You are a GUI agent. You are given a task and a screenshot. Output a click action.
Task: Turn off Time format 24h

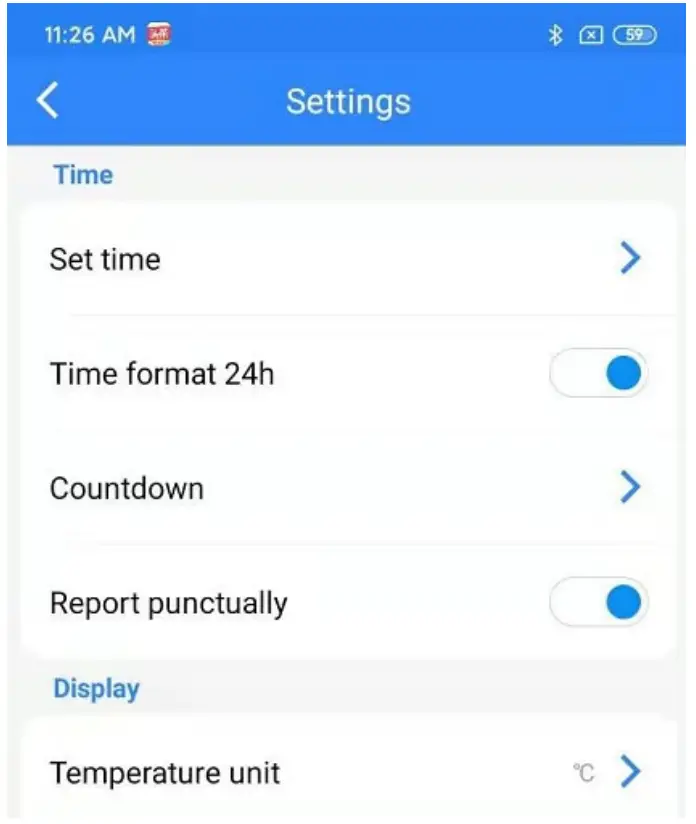click(599, 375)
